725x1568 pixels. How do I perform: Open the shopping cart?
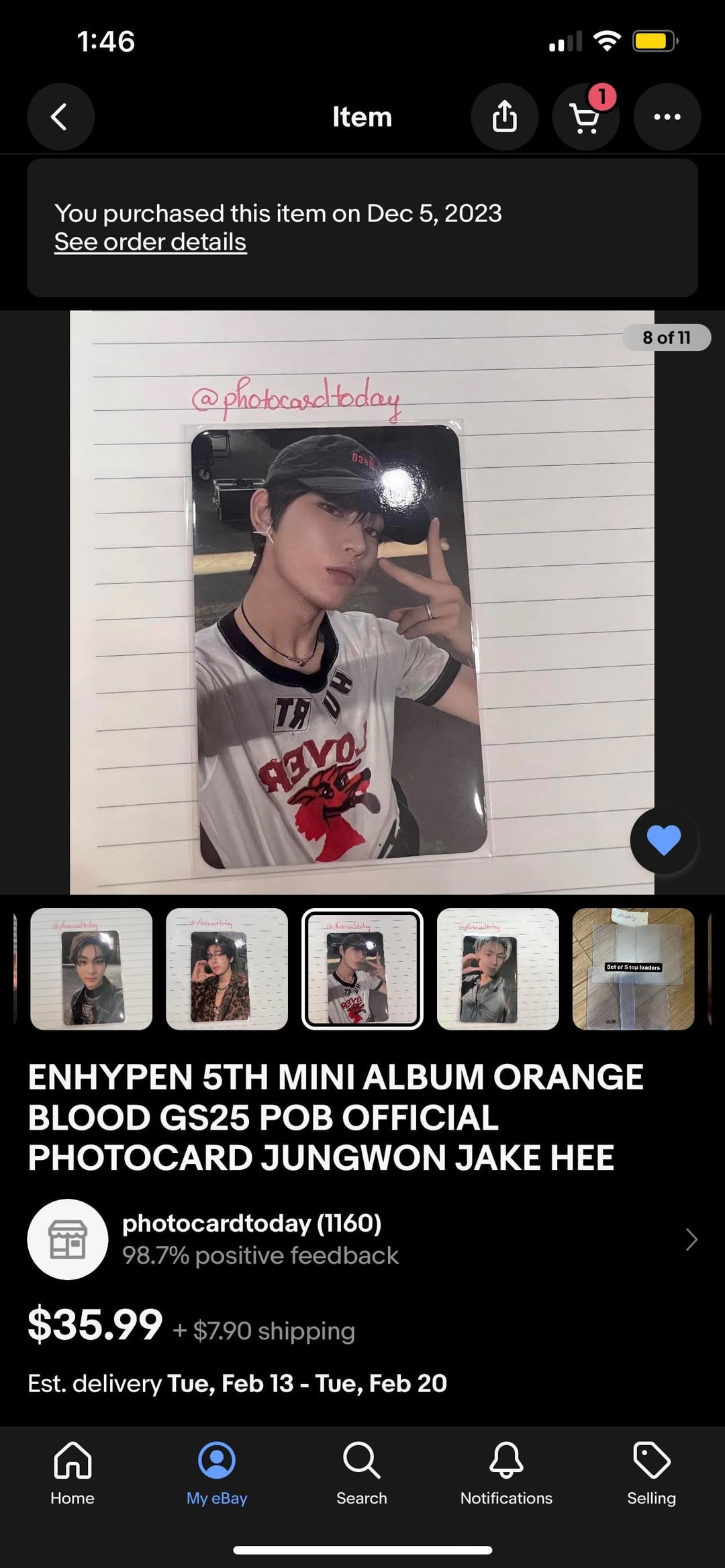point(585,117)
